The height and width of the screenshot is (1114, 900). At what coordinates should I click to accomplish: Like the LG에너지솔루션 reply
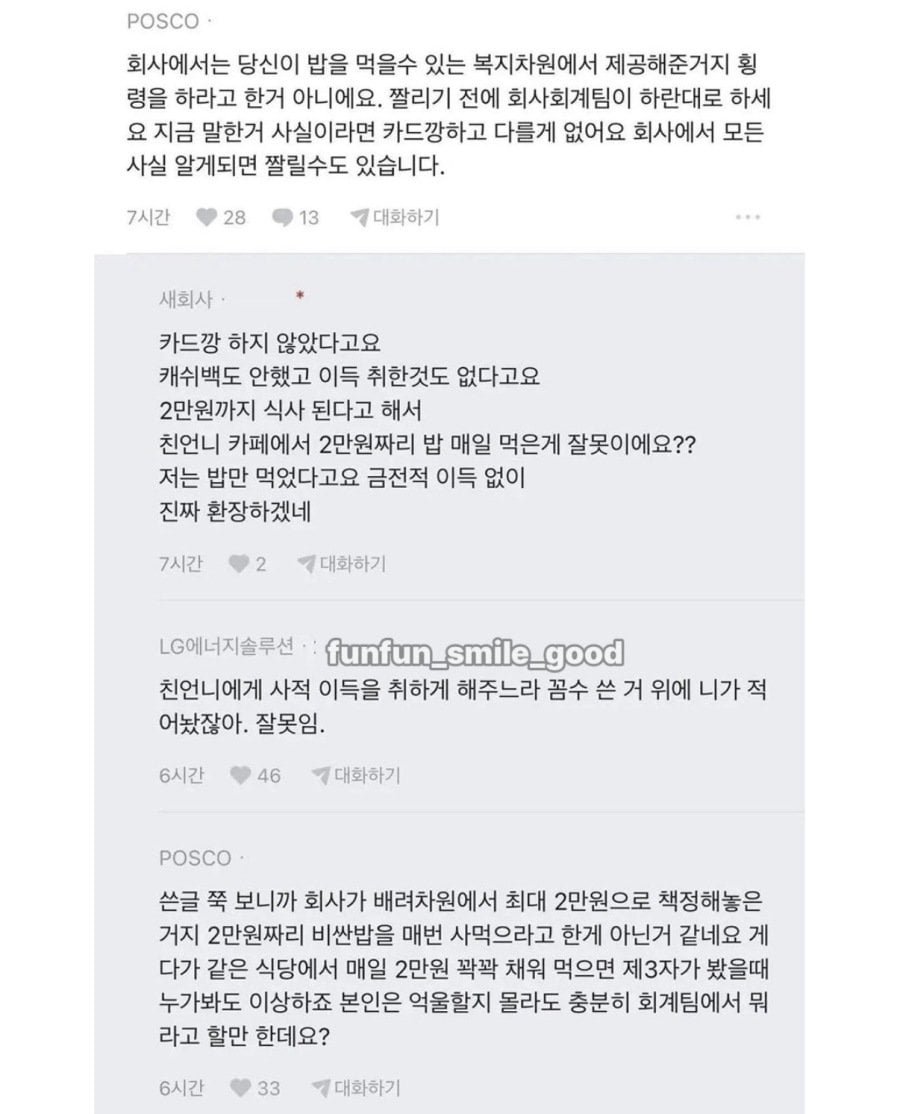[x=241, y=775]
